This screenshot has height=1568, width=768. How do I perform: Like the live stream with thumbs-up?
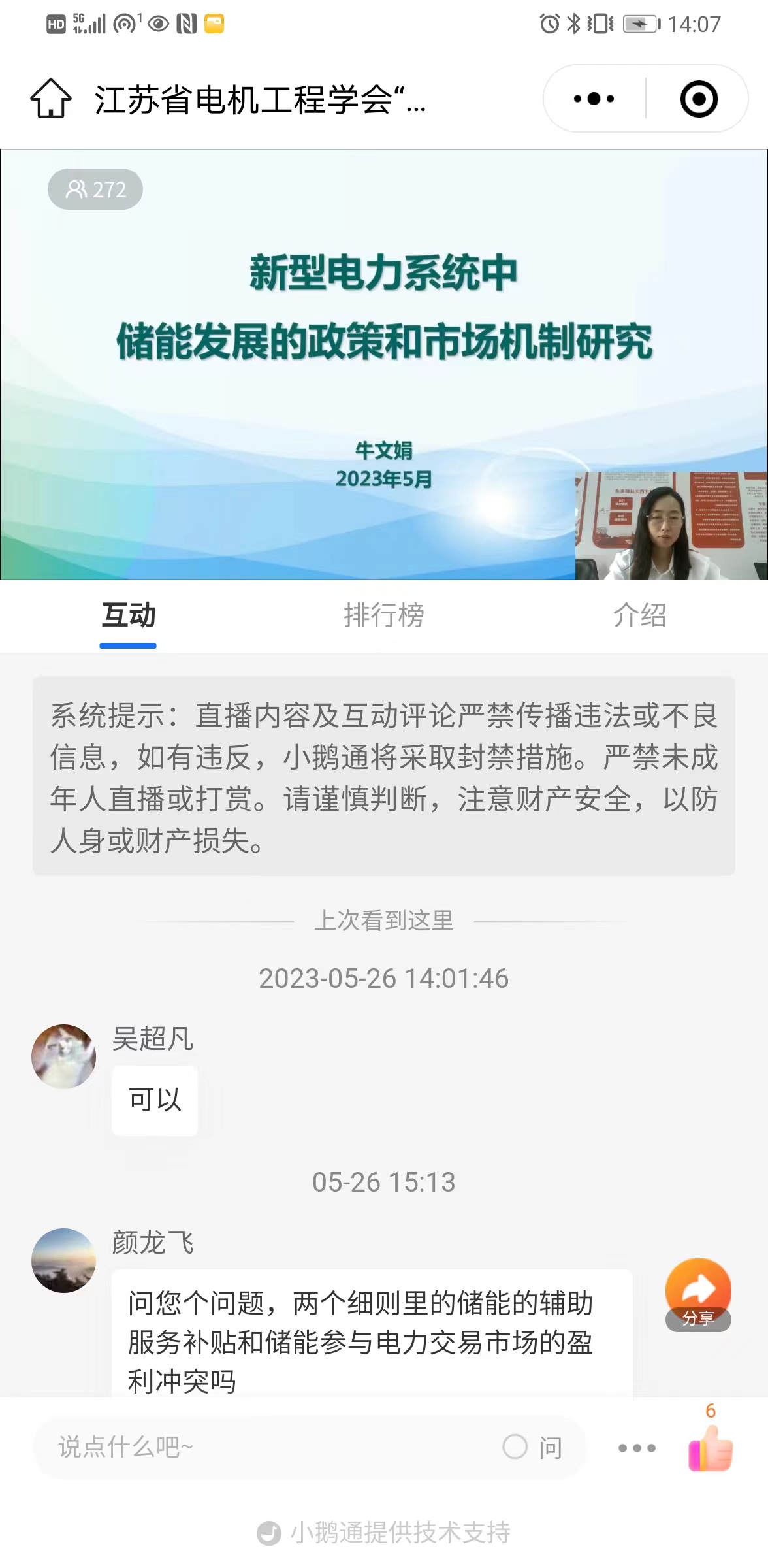[x=711, y=1447]
